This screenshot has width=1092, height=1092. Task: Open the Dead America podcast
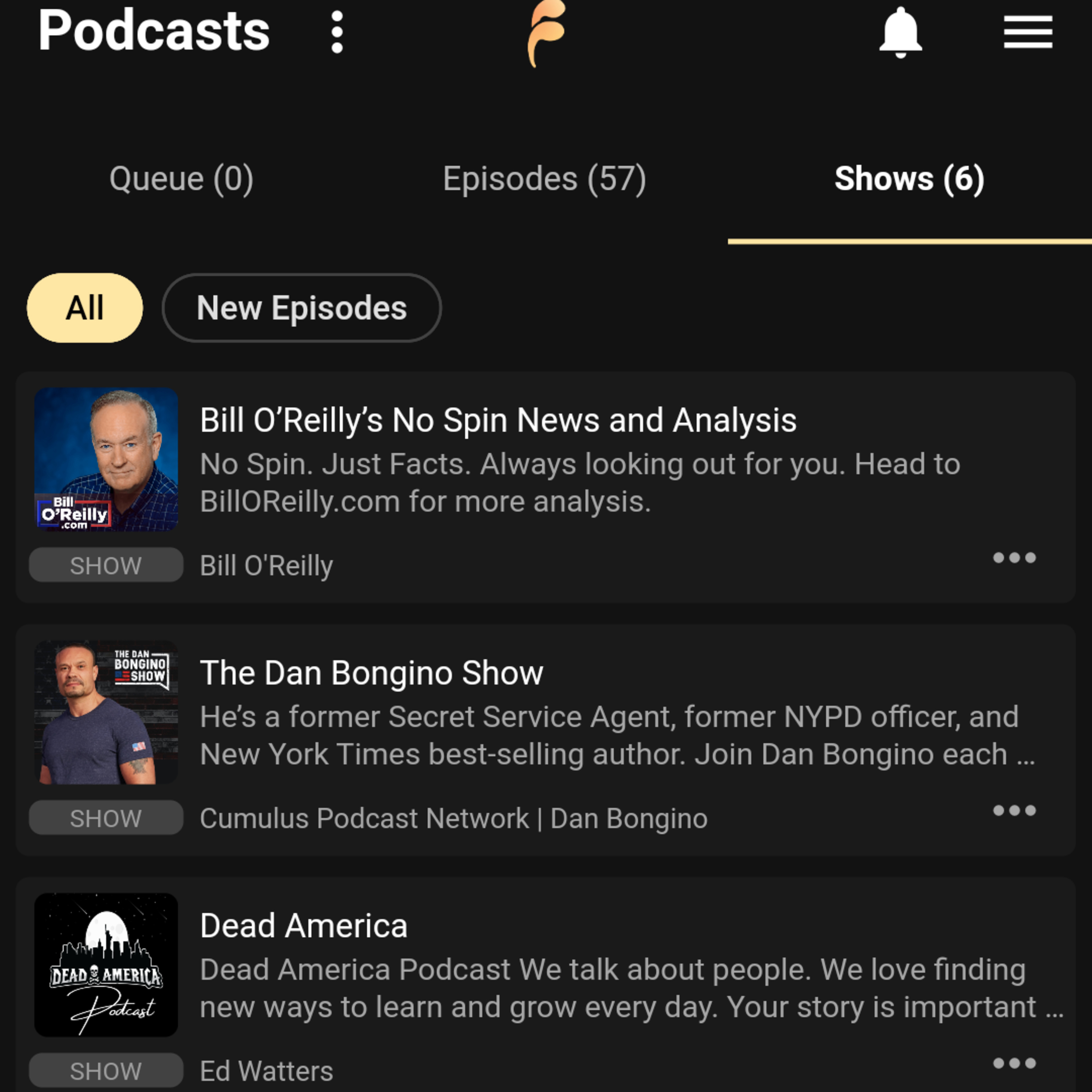click(x=304, y=926)
